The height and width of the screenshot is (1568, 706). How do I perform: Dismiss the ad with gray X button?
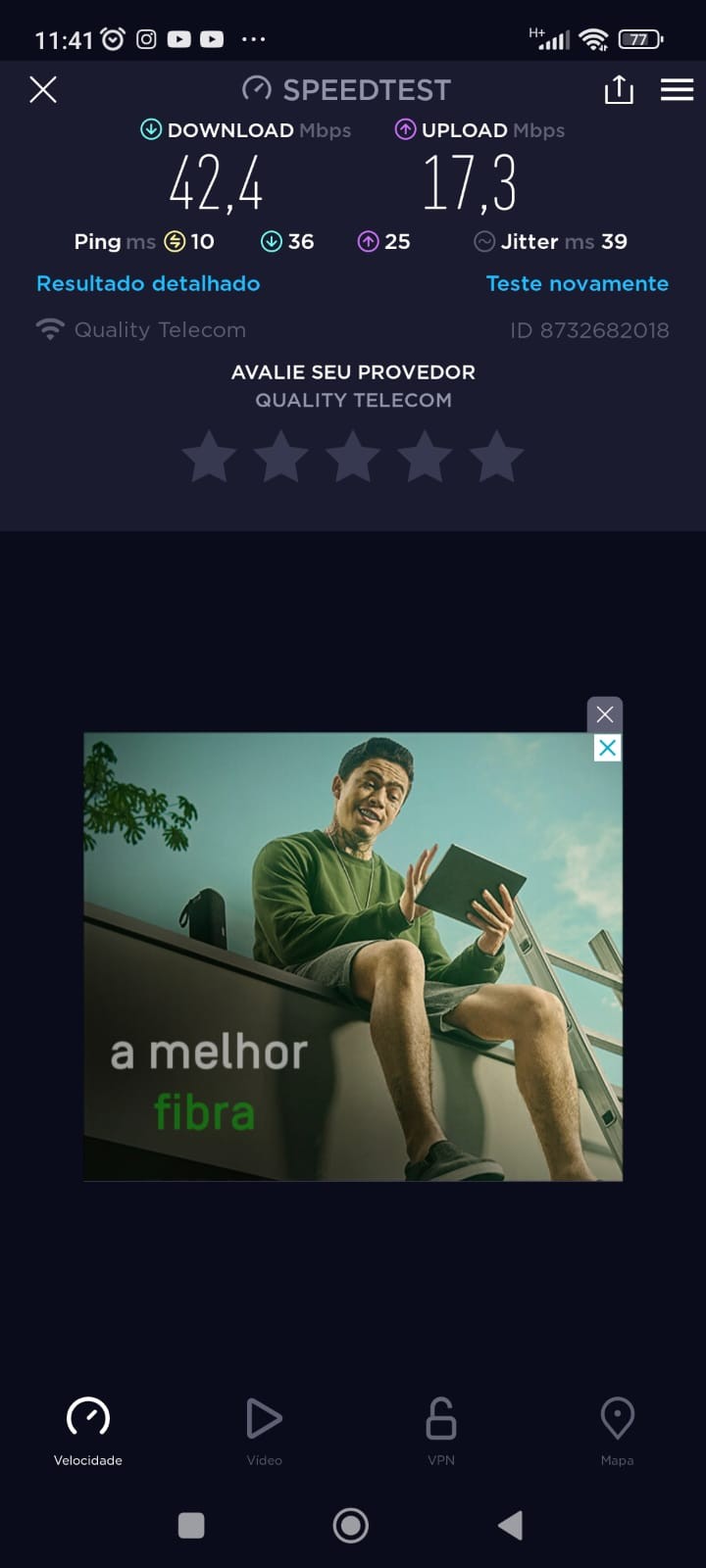(x=605, y=714)
